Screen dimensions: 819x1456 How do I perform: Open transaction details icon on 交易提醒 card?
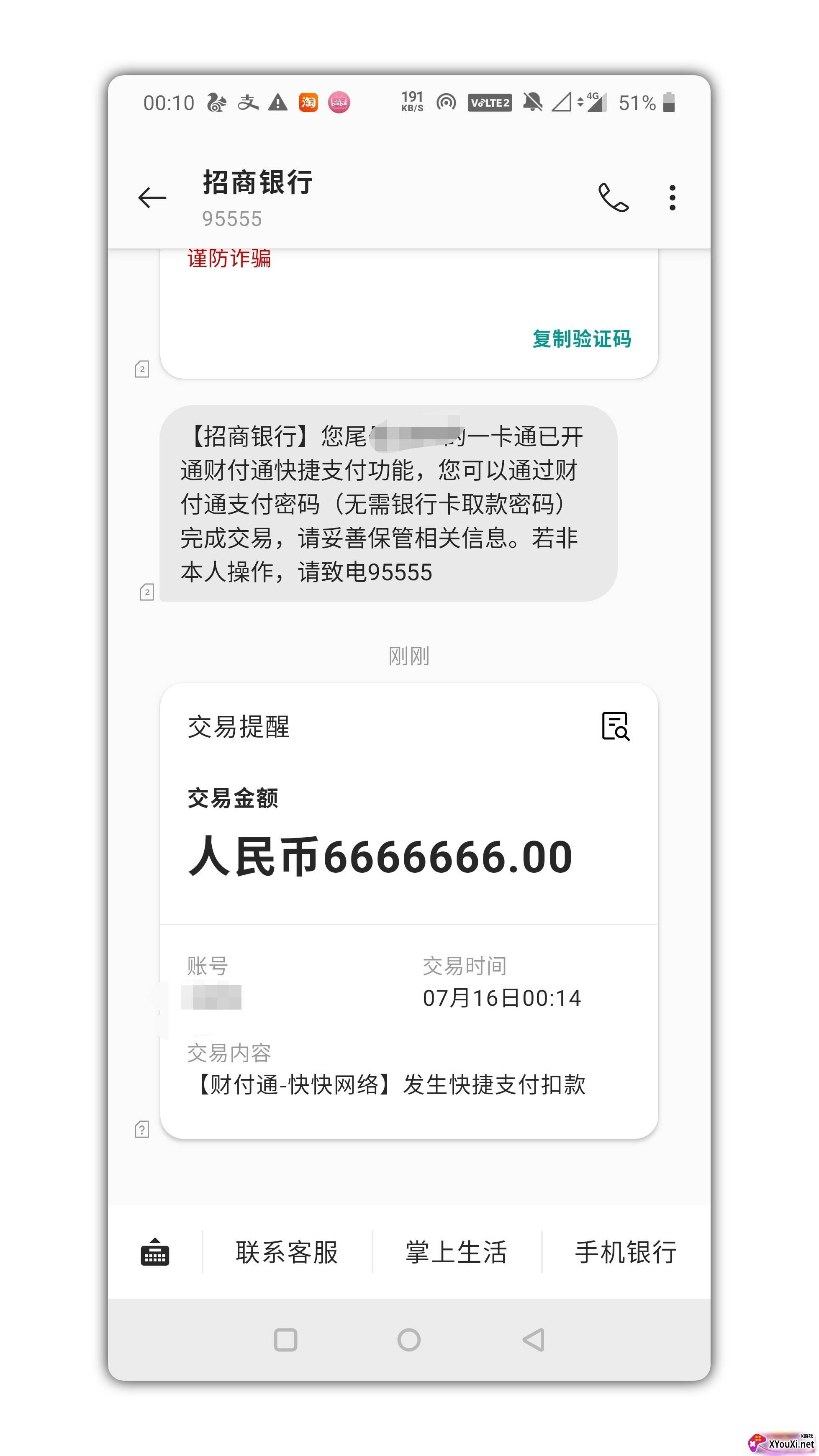616,726
